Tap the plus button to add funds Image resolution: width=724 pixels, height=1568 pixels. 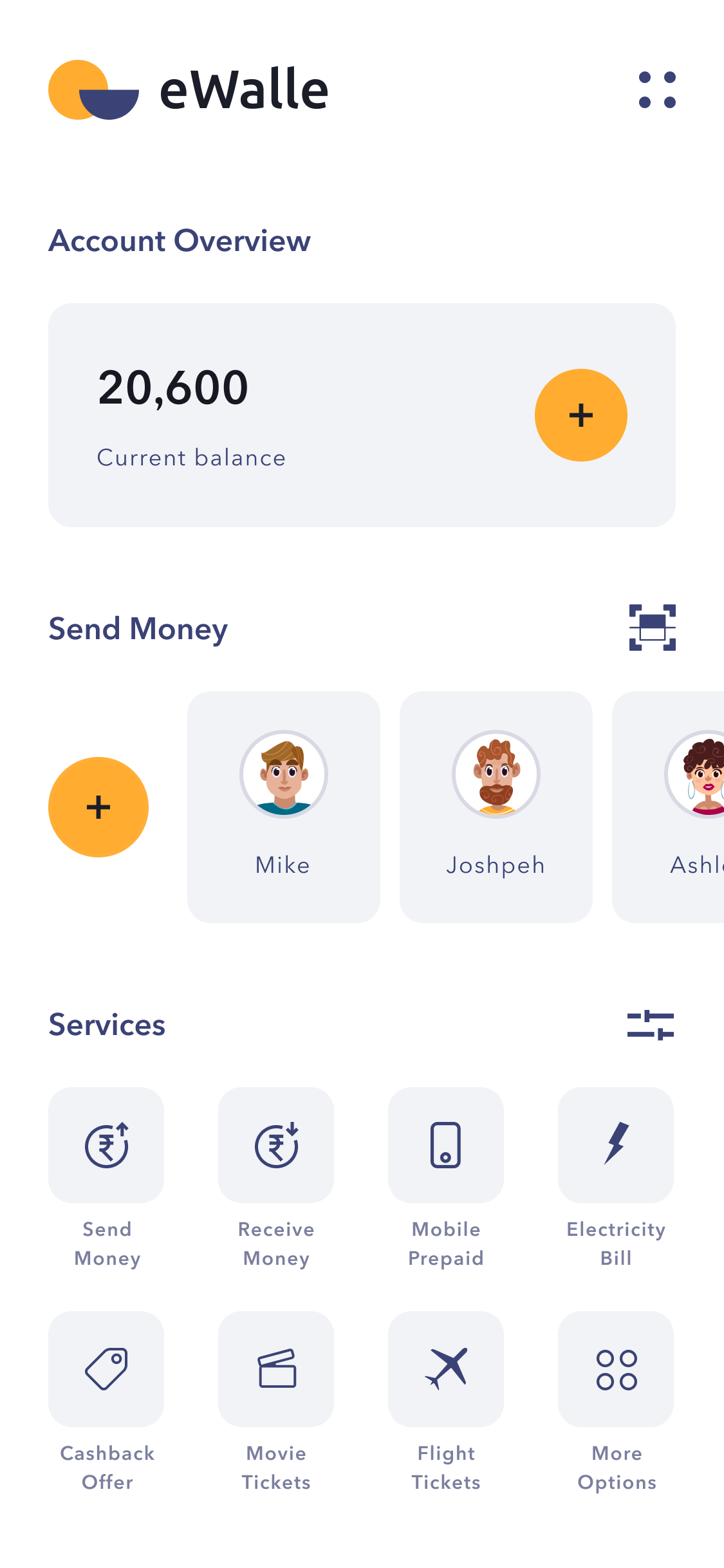point(580,415)
